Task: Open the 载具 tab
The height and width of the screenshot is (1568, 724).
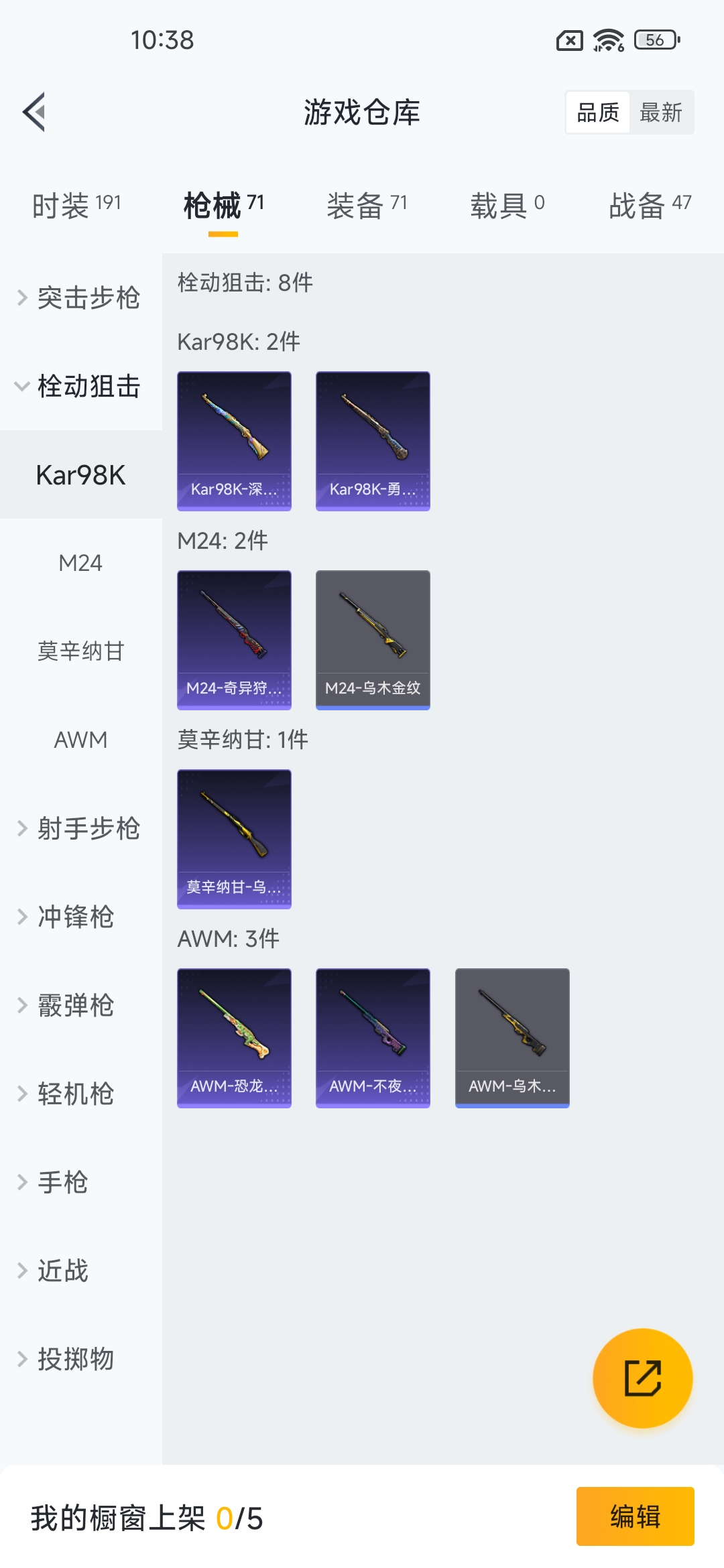Action: click(x=507, y=204)
